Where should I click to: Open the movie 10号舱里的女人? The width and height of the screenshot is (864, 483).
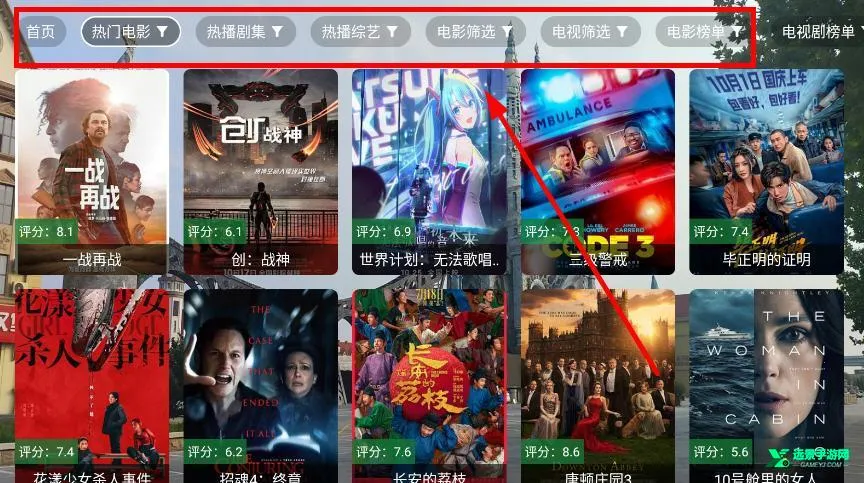pyautogui.click(x=765, y=385)
